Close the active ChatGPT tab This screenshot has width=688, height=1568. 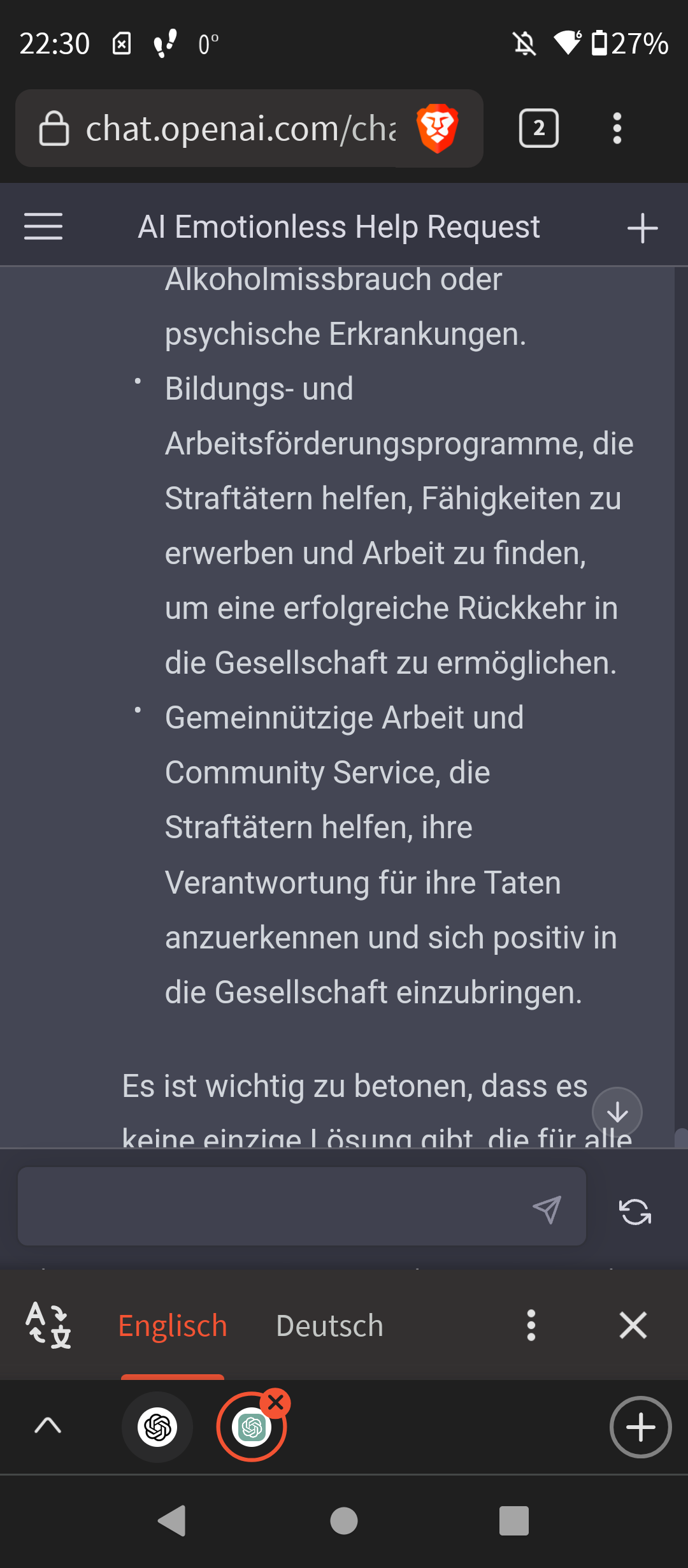(x=276, y=1402)
